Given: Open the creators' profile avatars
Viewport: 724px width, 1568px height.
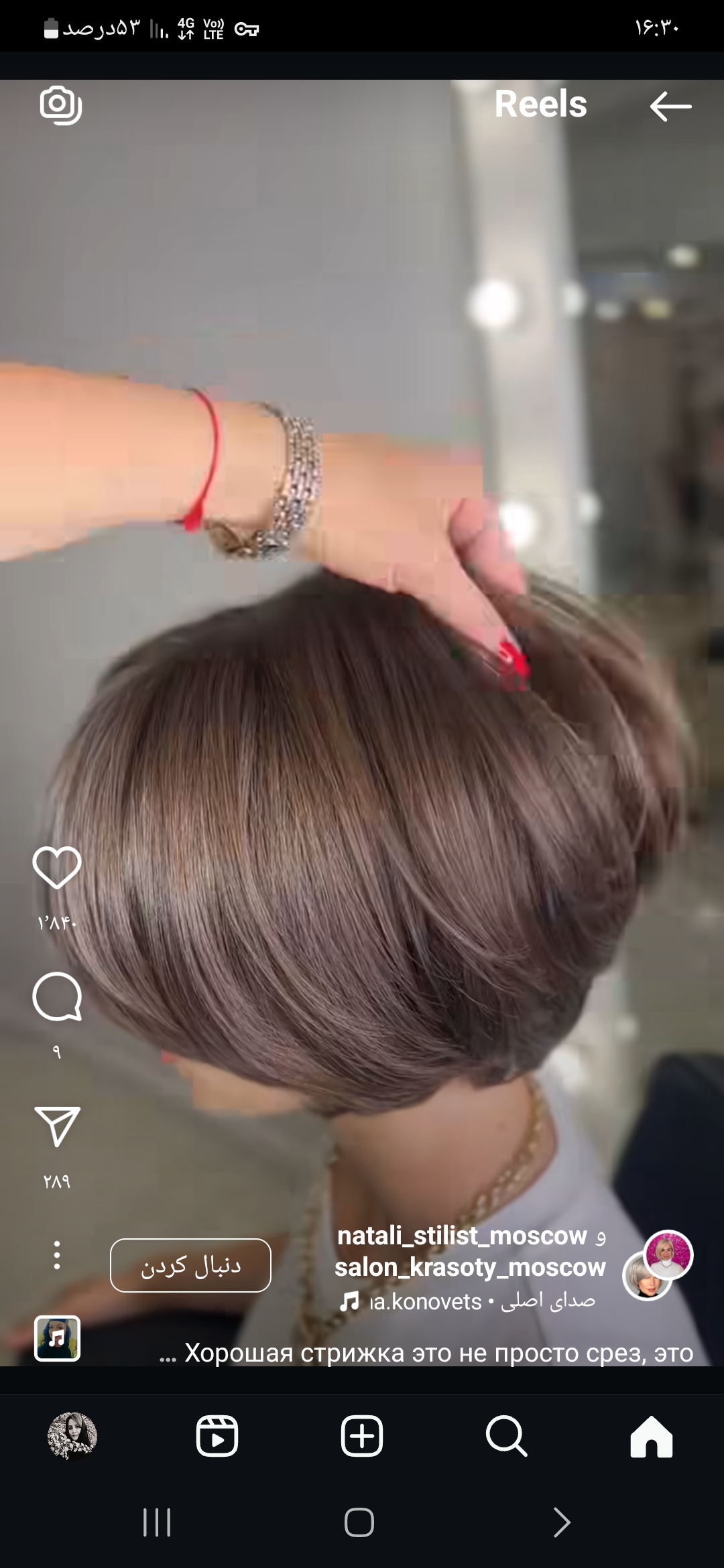Looking at the screenshot, I should coord(657,1264).
